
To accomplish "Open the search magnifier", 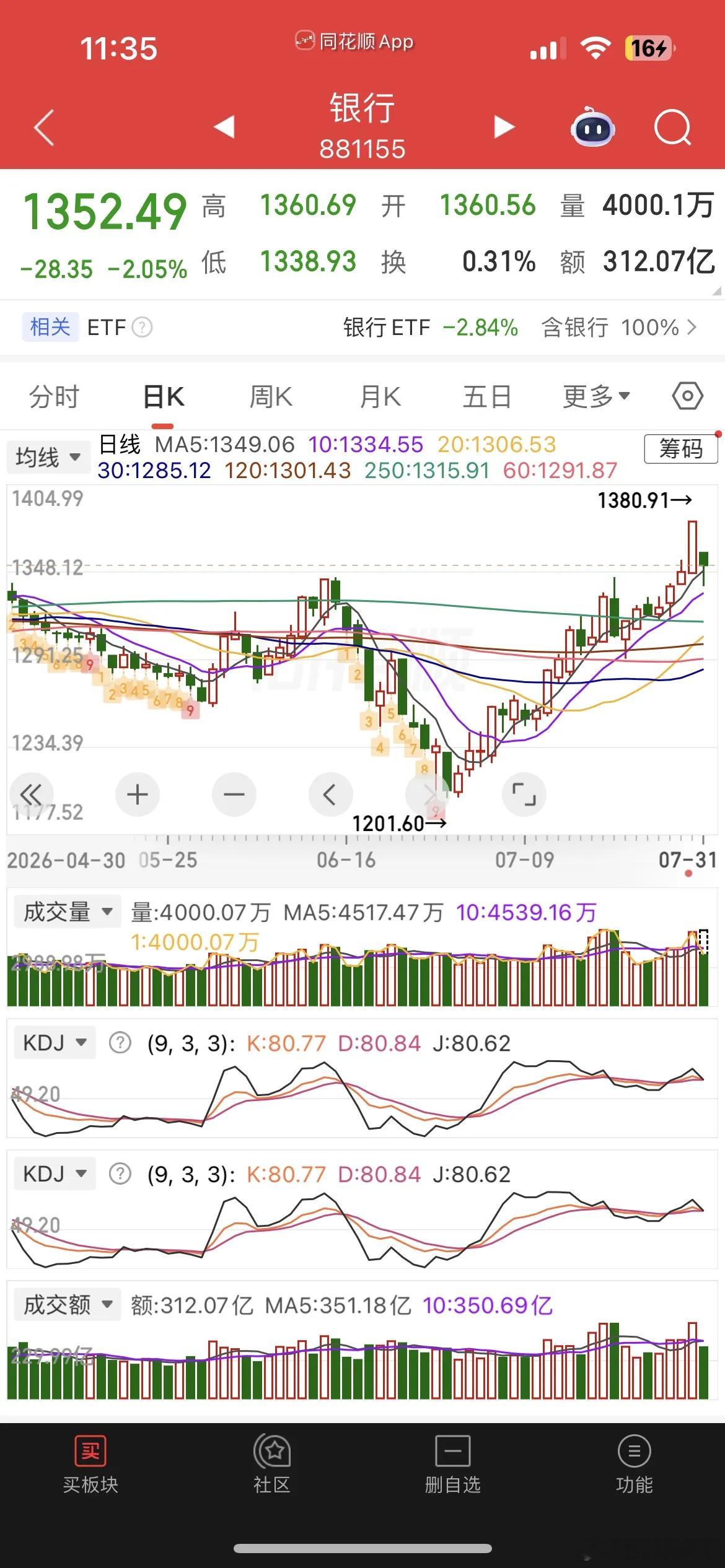I will (x=672, y=128).
